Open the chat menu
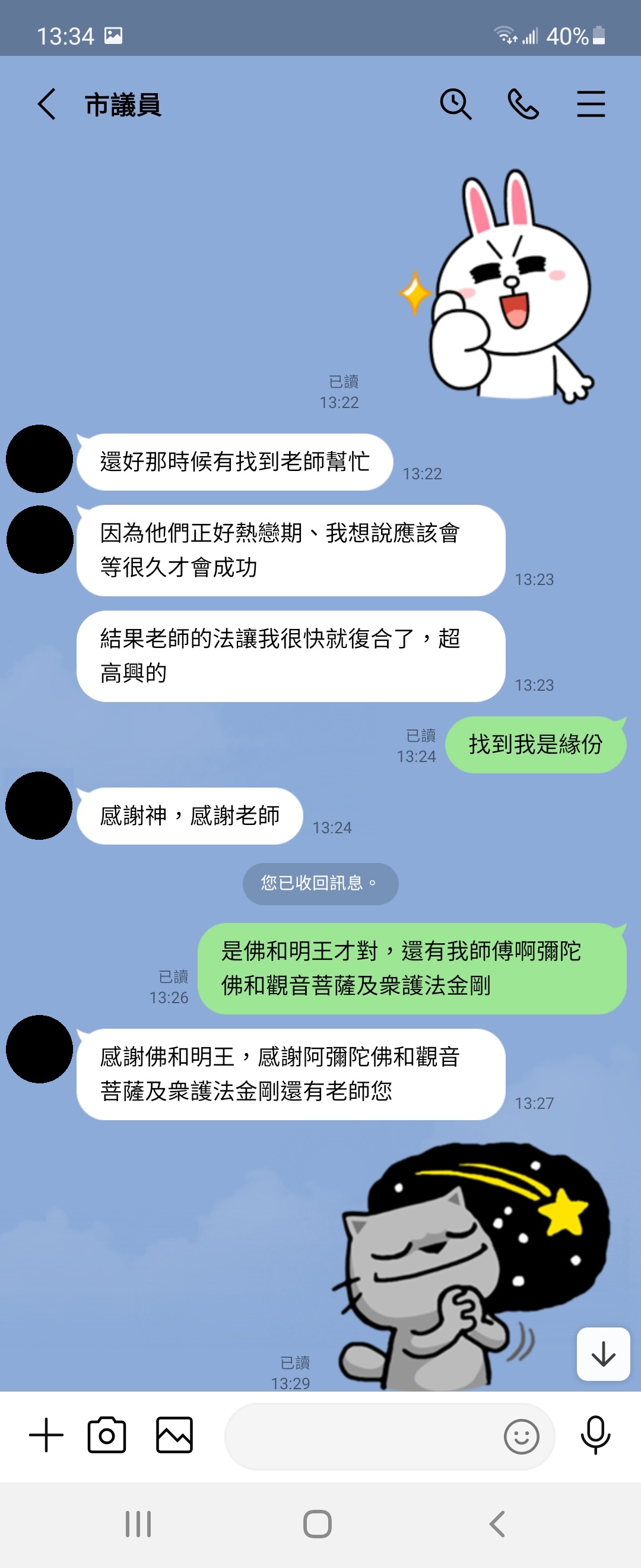The height and width of the screenshot is (1568, 641). [591, 104]
